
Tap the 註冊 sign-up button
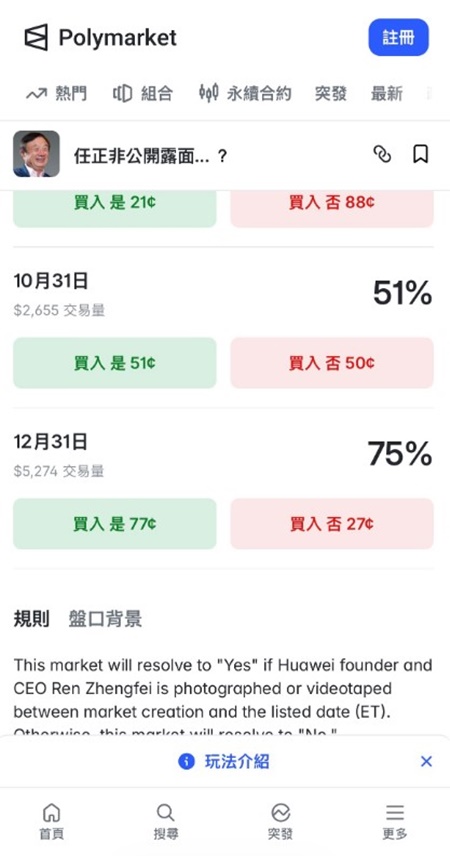pyautogui.click(x=398, y=38)
